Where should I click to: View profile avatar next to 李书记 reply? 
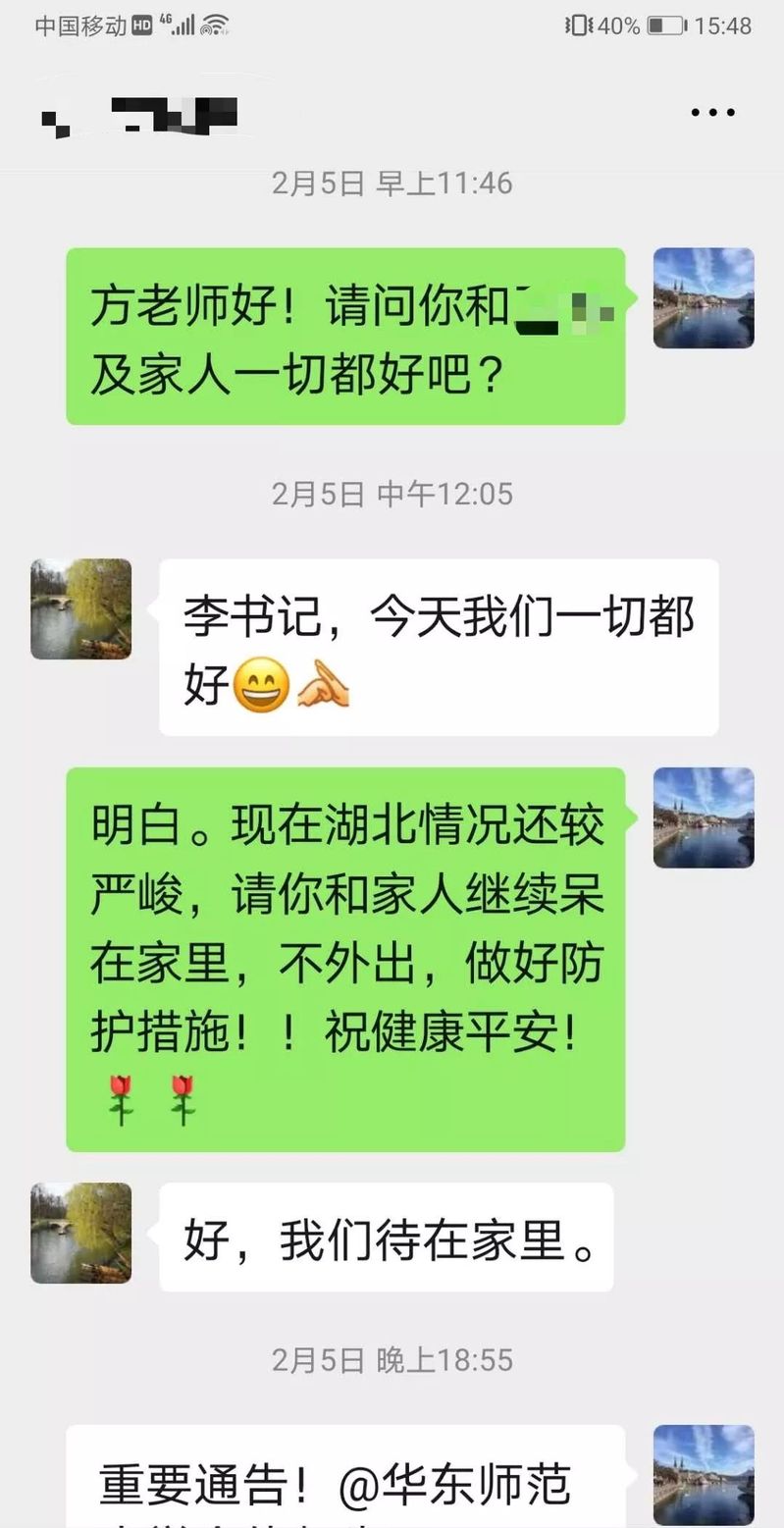[x=80, y=609]
